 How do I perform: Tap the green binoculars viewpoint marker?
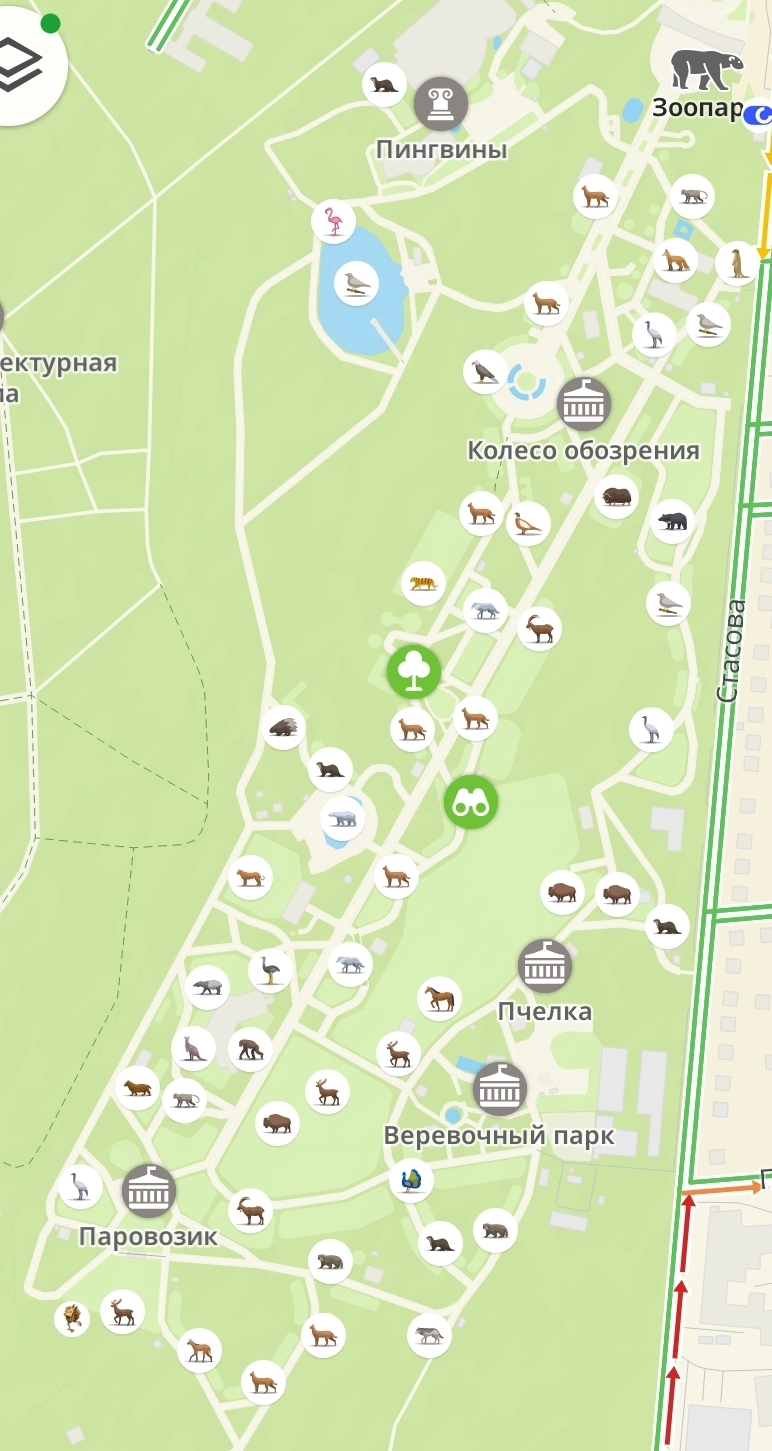click(471, 802)
